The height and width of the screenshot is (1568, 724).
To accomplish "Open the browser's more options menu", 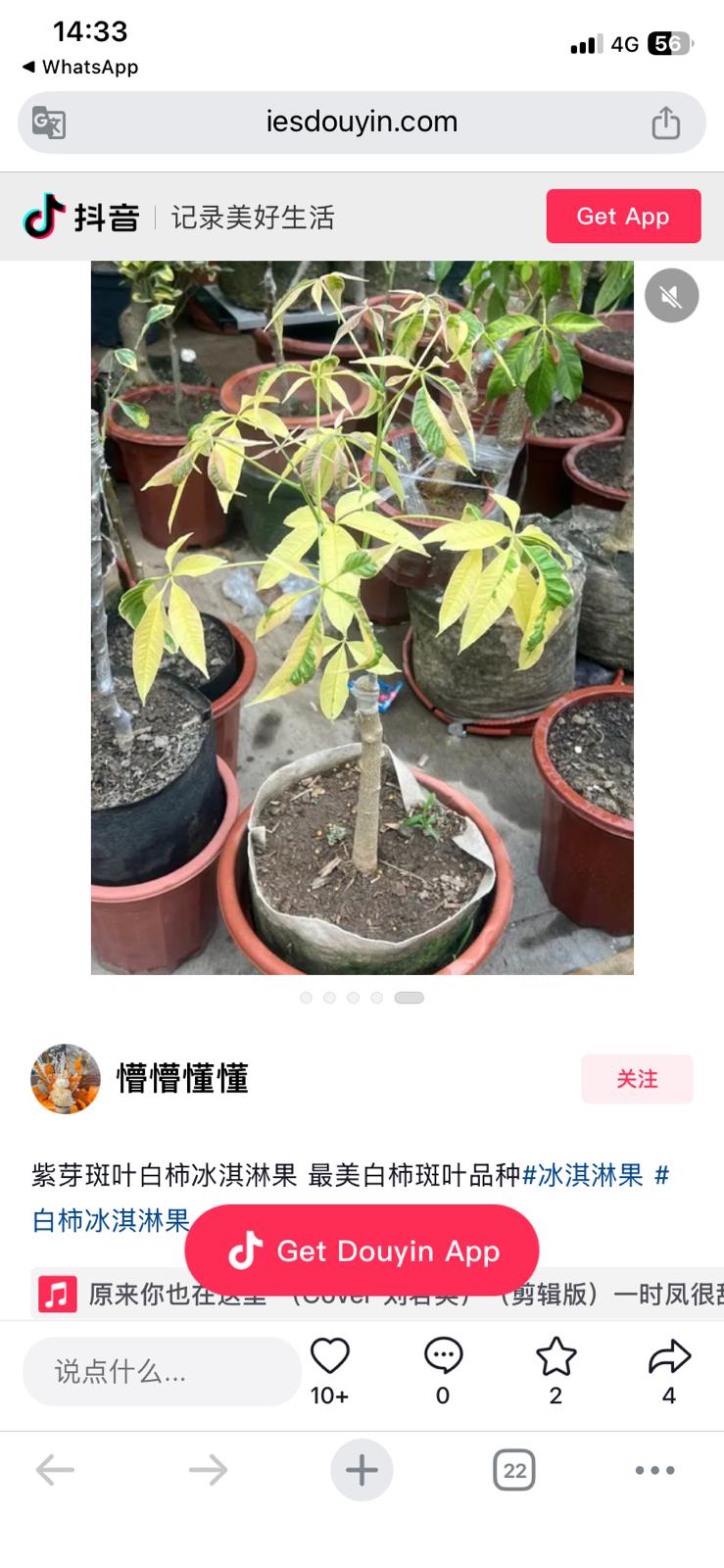I will click(x=654, y=1470).
